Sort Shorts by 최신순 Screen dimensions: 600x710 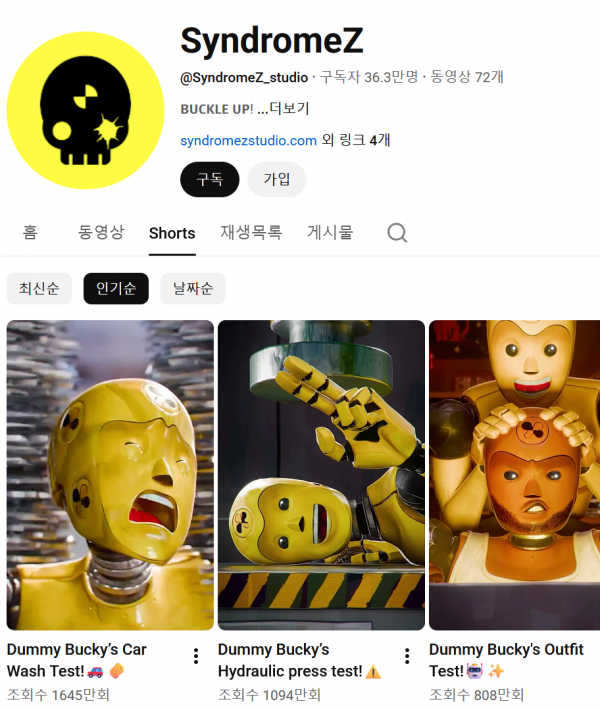click(39, 289)
